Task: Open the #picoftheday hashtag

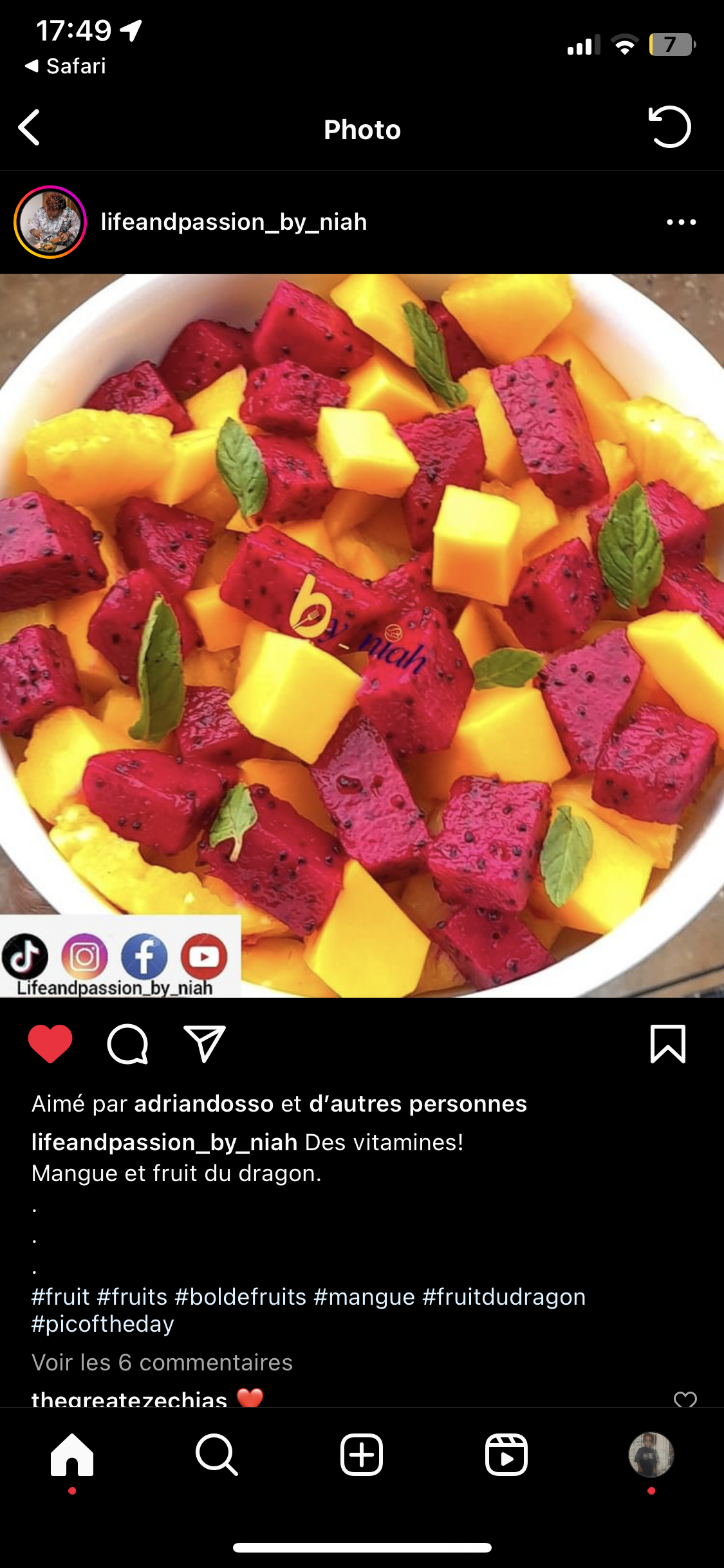Action: [103, 1324]
